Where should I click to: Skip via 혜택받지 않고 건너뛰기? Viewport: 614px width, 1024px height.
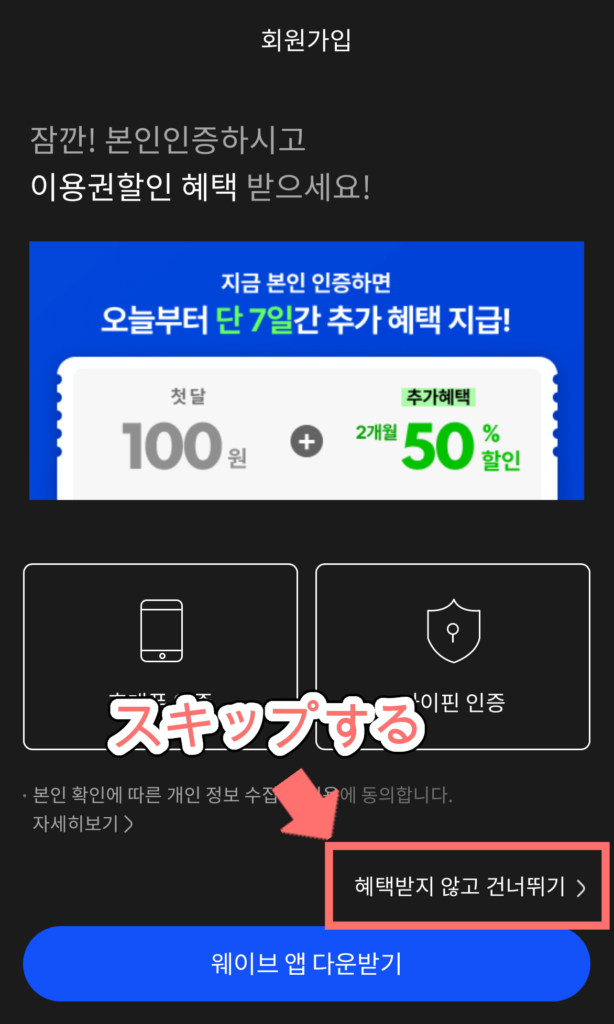point(468,886)
